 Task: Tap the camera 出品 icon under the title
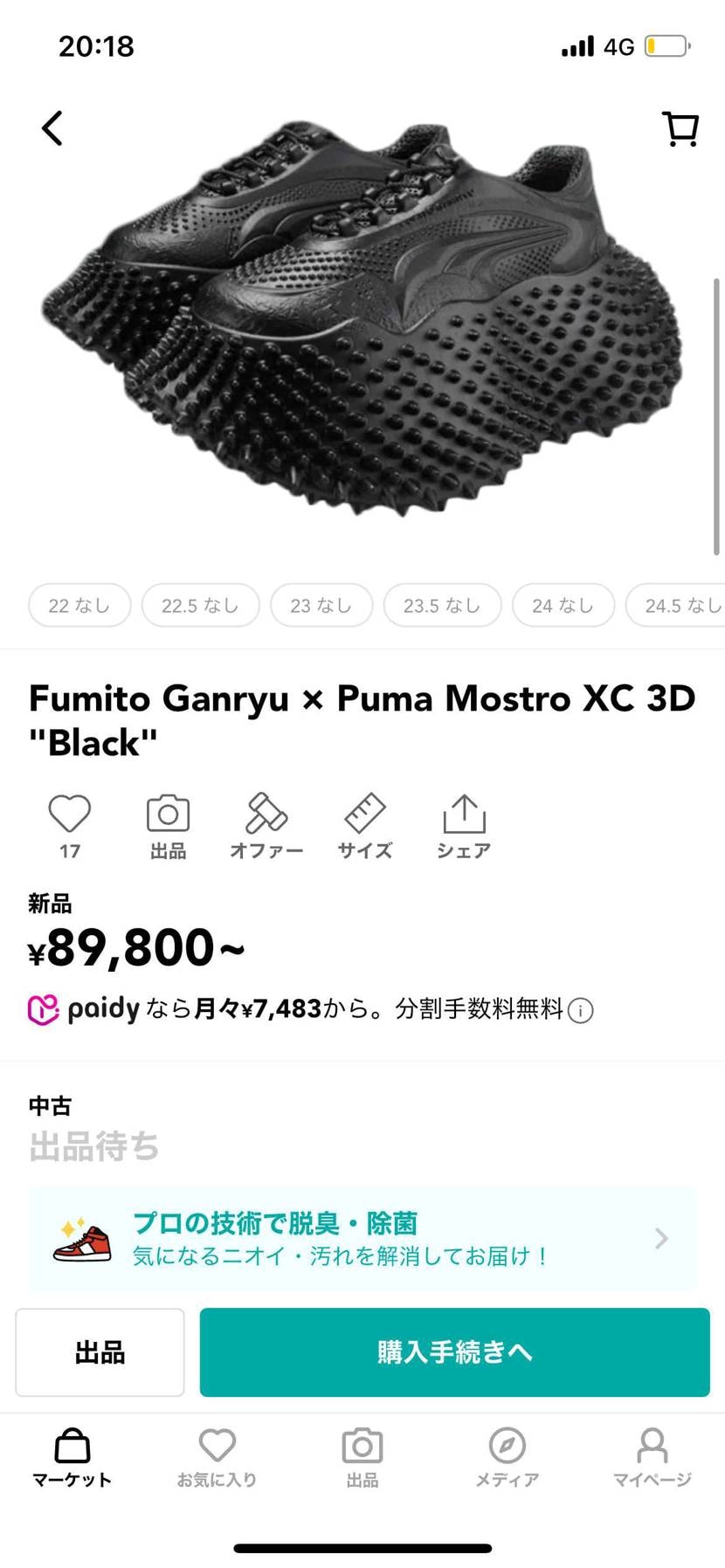(x=168, y=825)
